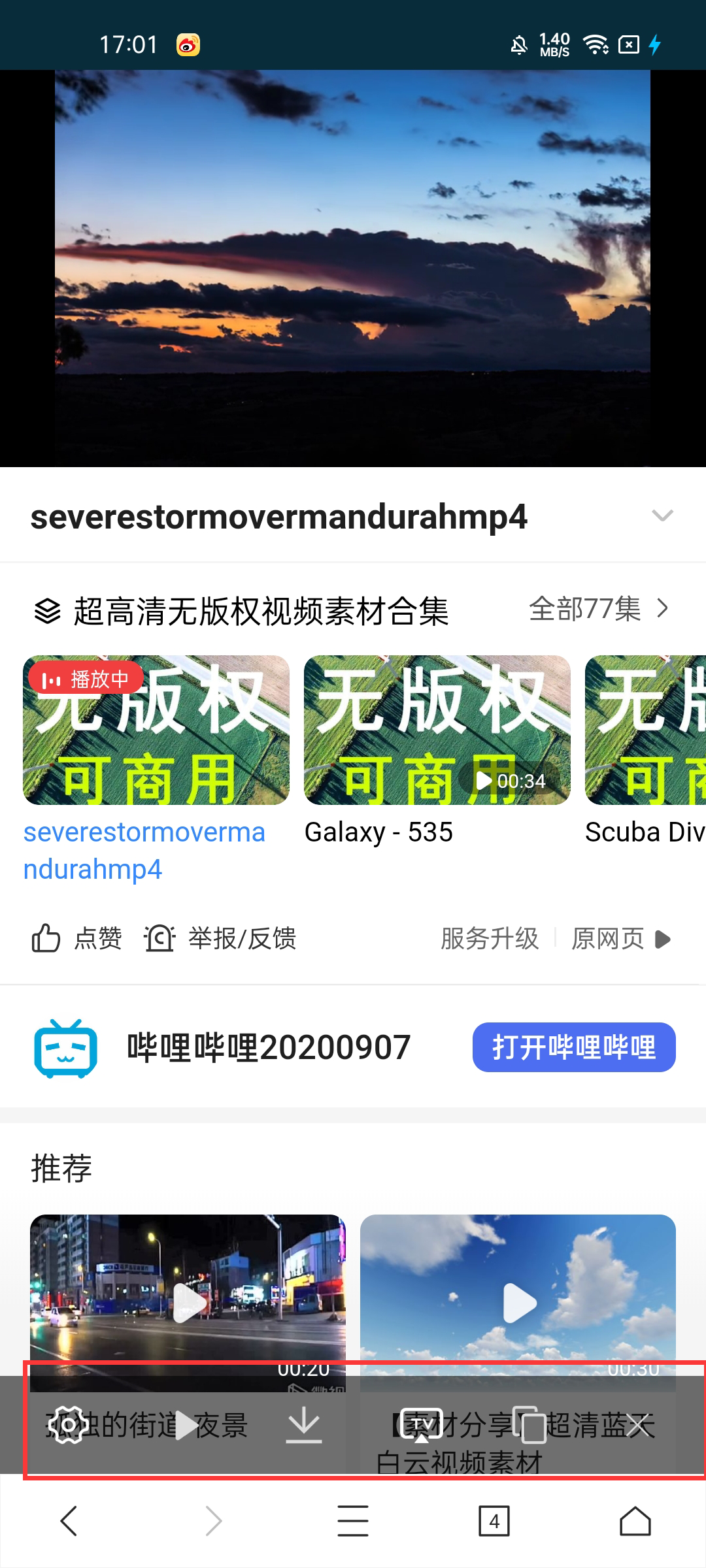This screenshot has width=706, height=1568.
Task: Play the Galaxy - 535 episode
Action: coord(437,730)
